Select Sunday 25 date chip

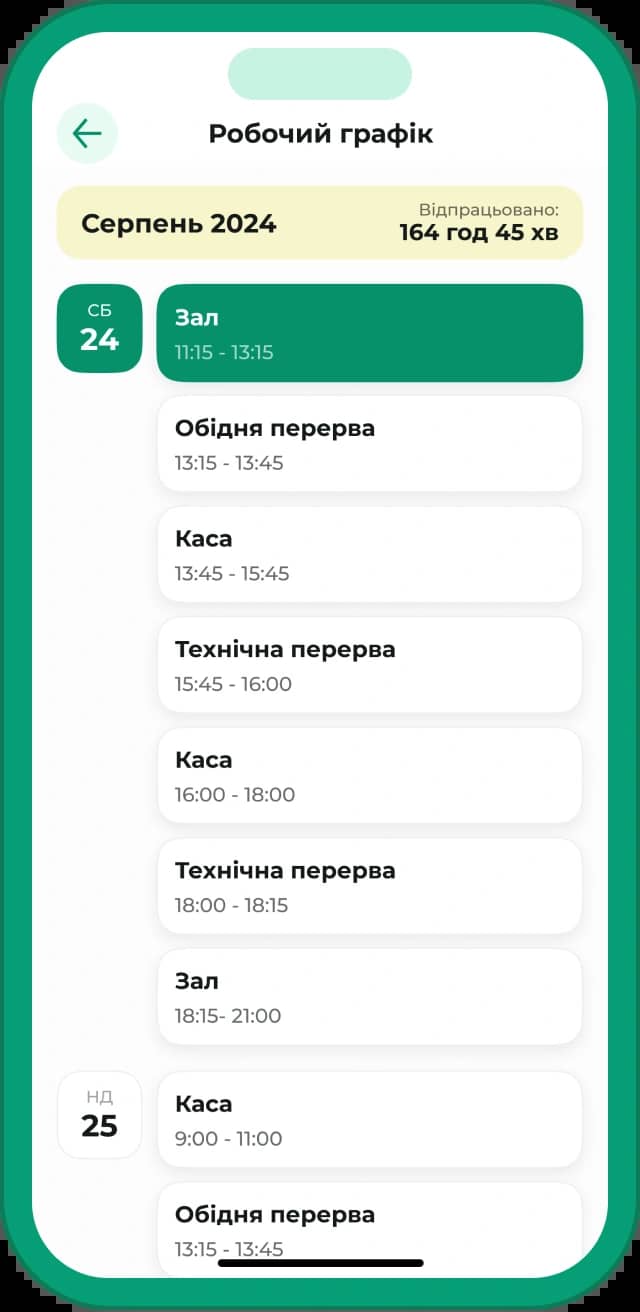click(x=100, y=1114)
